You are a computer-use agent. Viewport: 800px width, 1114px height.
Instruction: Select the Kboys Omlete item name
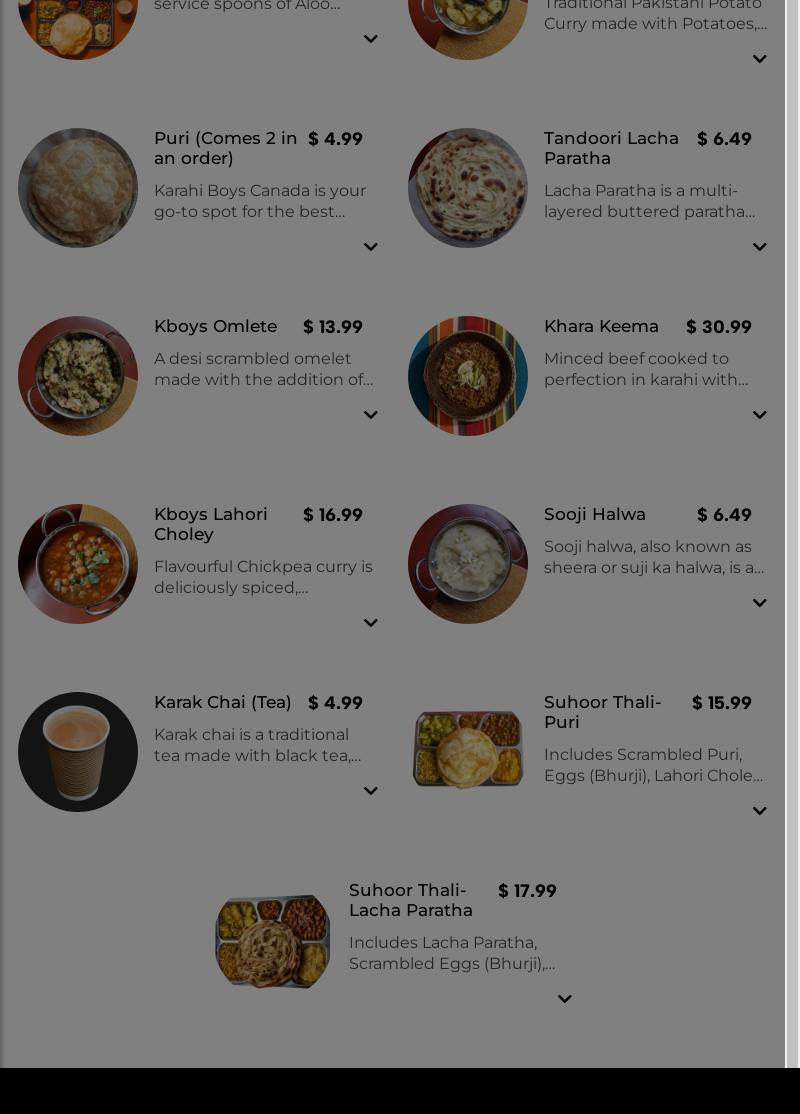215,327
